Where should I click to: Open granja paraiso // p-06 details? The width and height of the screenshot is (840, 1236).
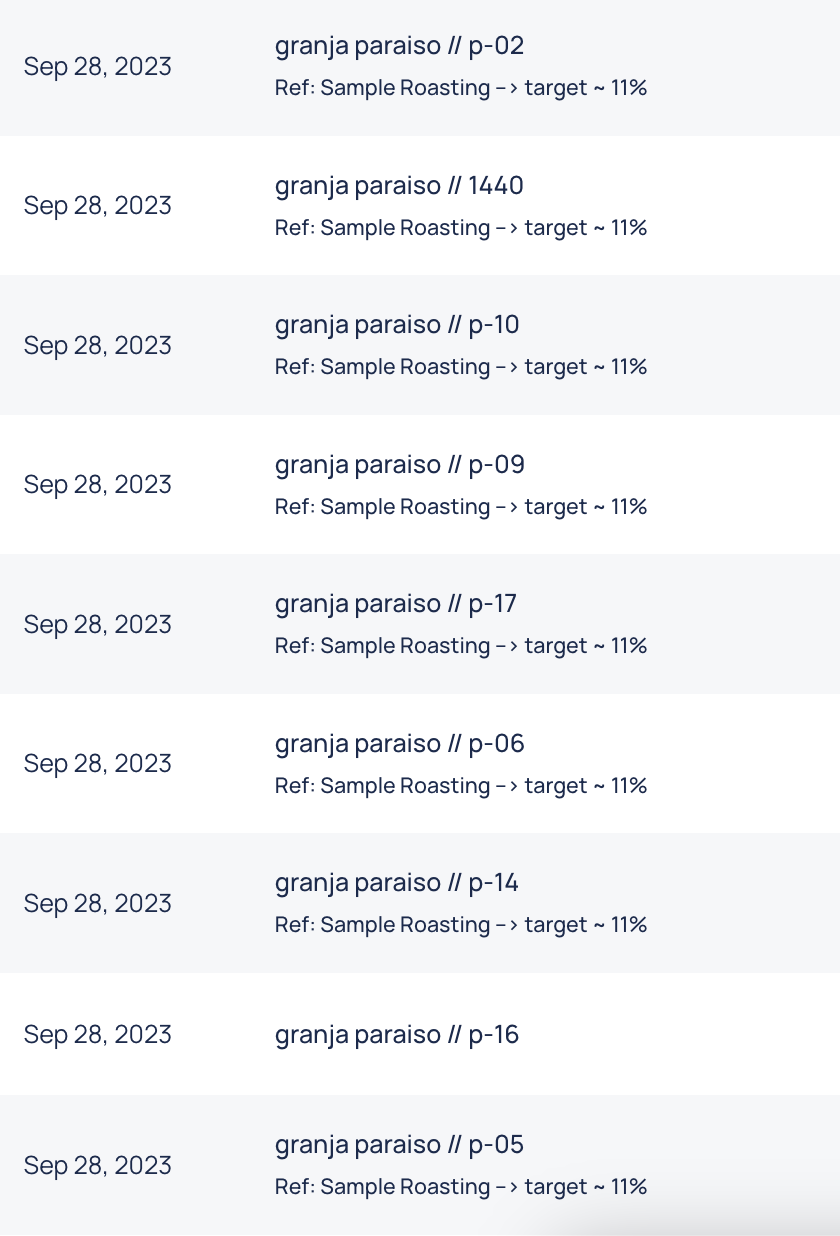tap(399, 744)
